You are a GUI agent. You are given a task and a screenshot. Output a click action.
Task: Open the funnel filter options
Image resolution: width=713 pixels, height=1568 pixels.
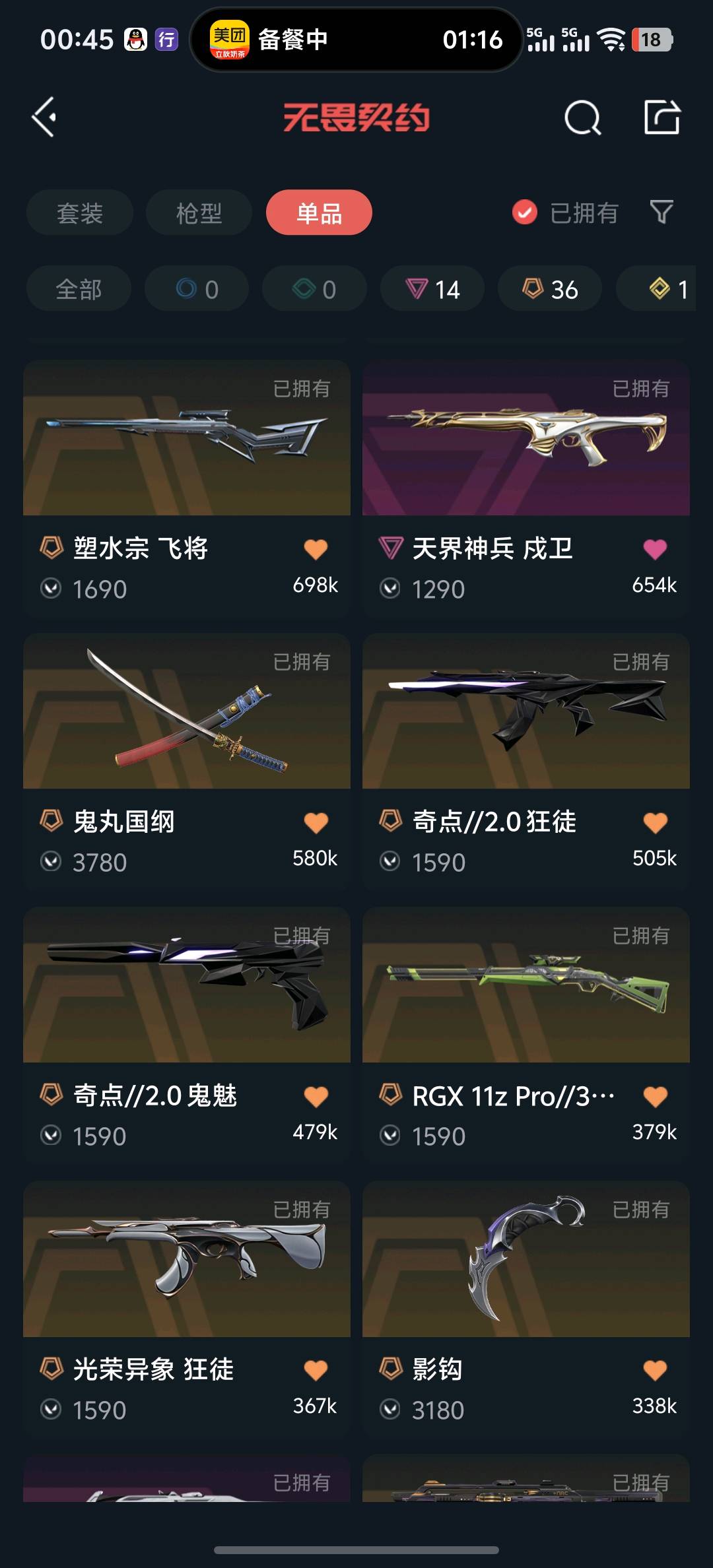(x=662, y=212)
